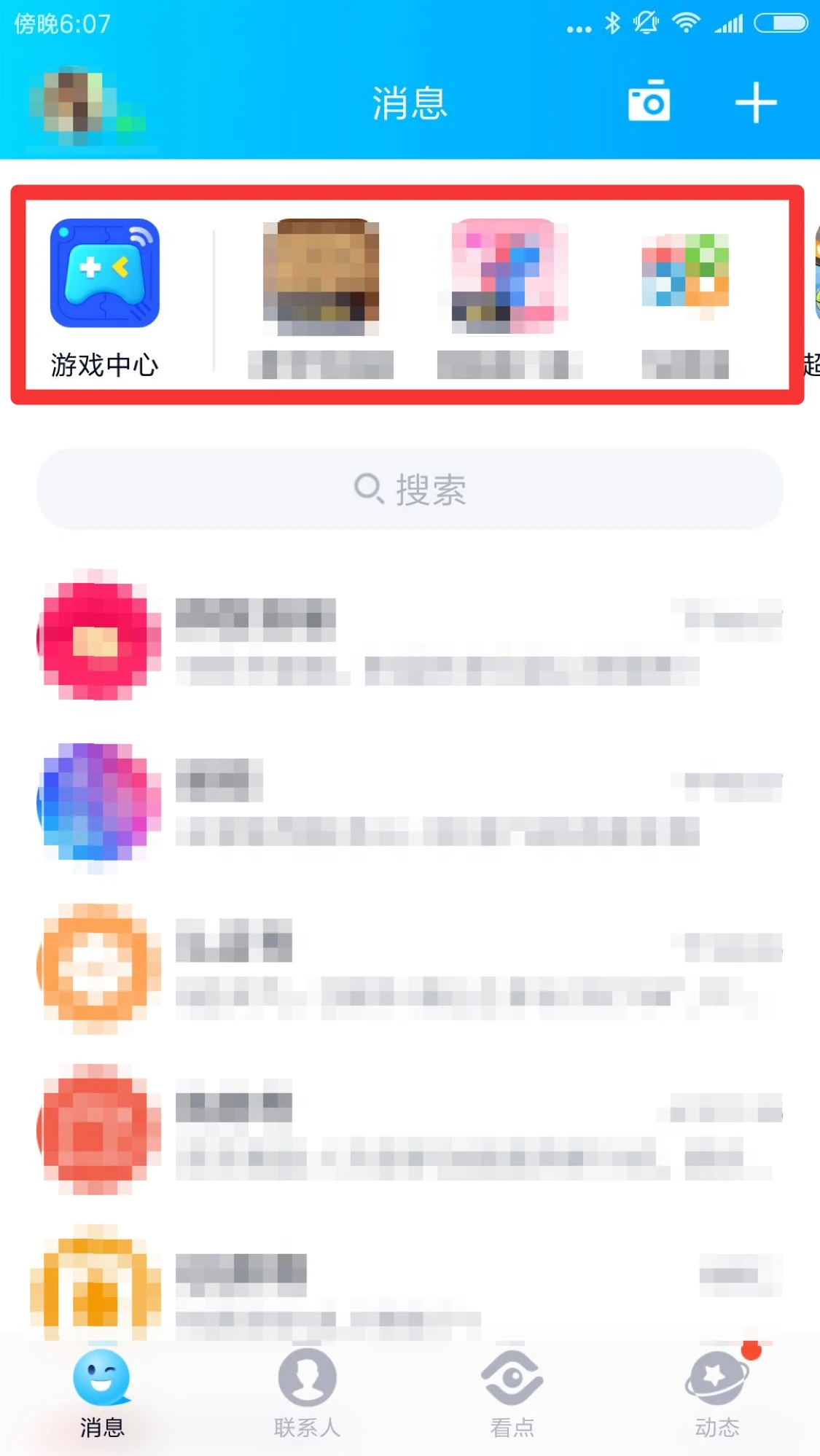The height and width of the screenshot is (1456, 820).
Task: Switch to the 看点 tab
Action: click(x=512, y=1392)
